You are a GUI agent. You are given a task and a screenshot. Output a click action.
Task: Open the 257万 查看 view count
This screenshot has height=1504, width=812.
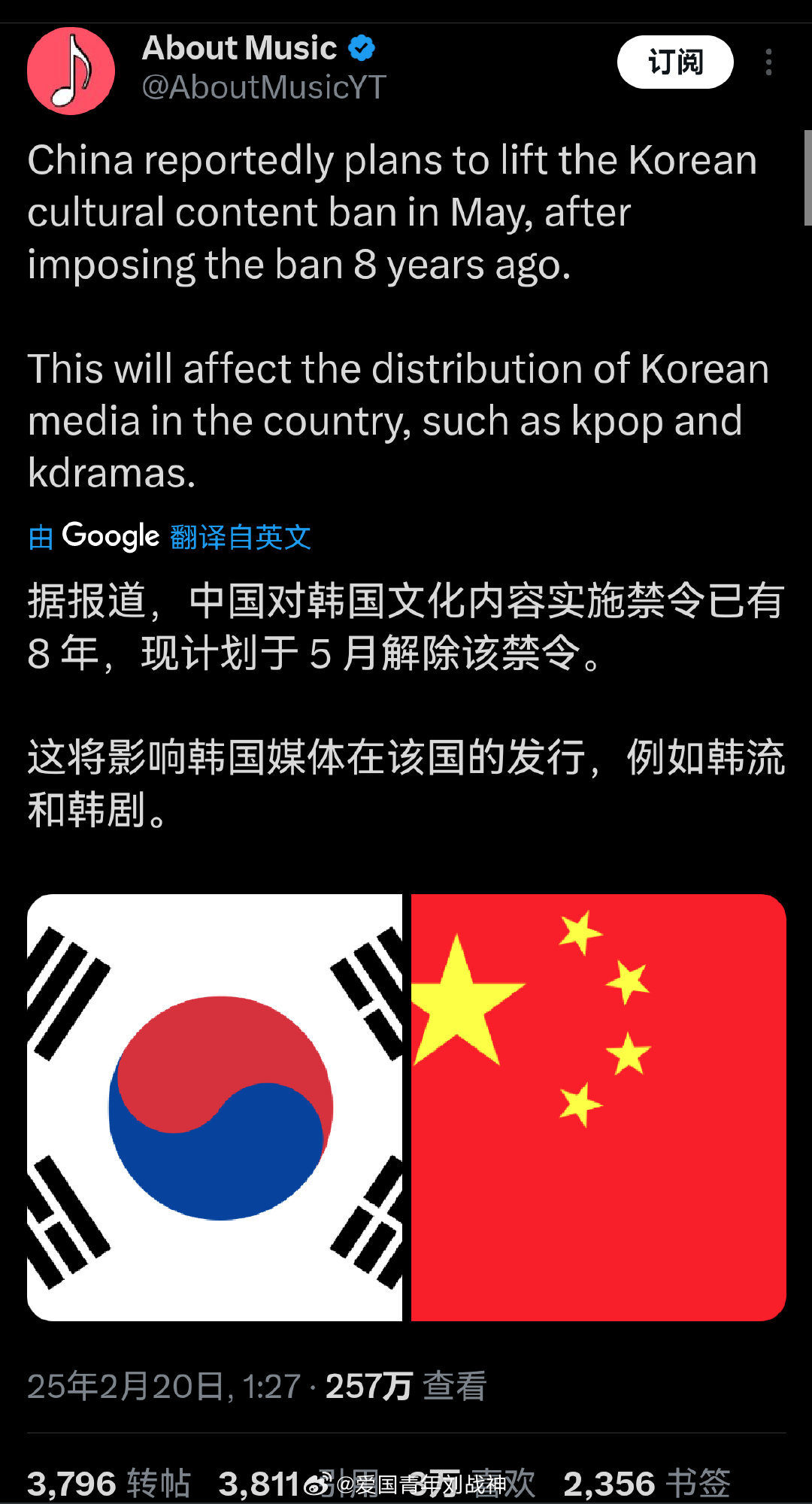click(406, 1385)
